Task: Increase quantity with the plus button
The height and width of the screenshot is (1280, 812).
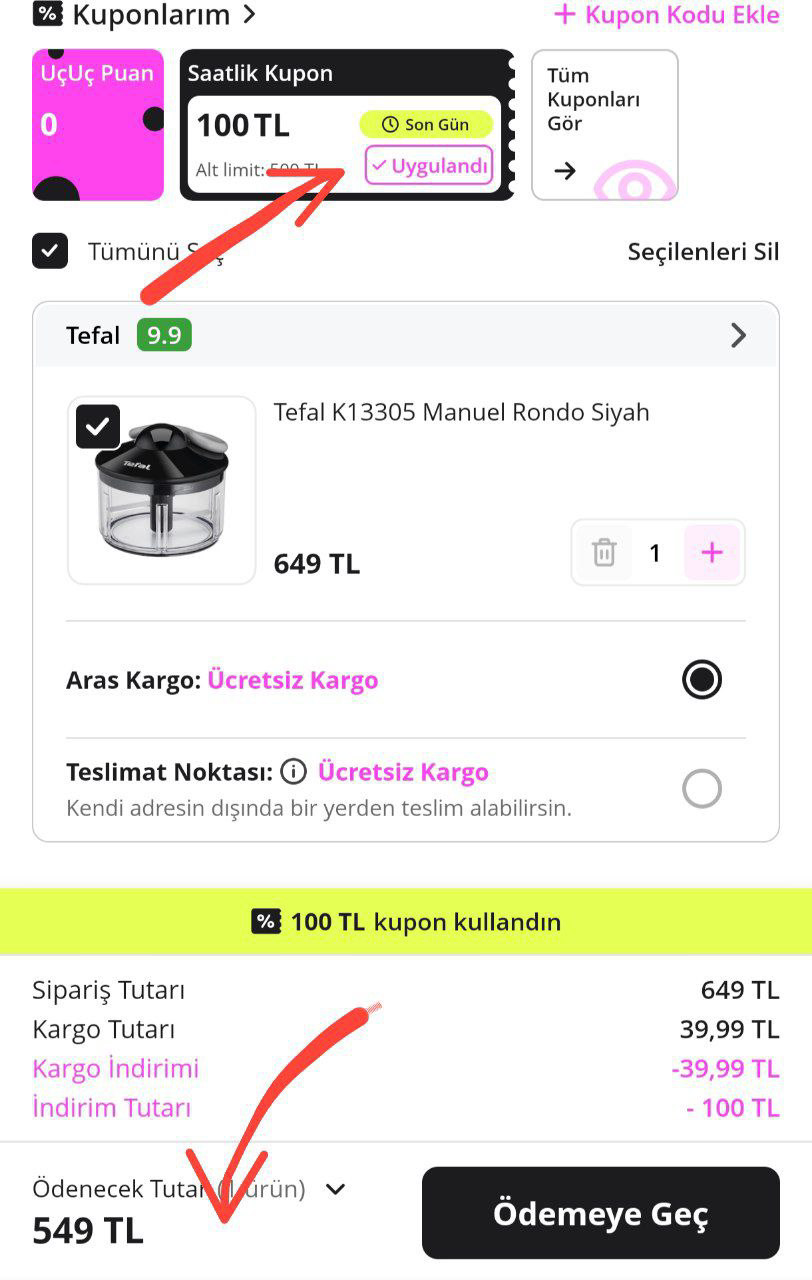Action: coord(712,552)
